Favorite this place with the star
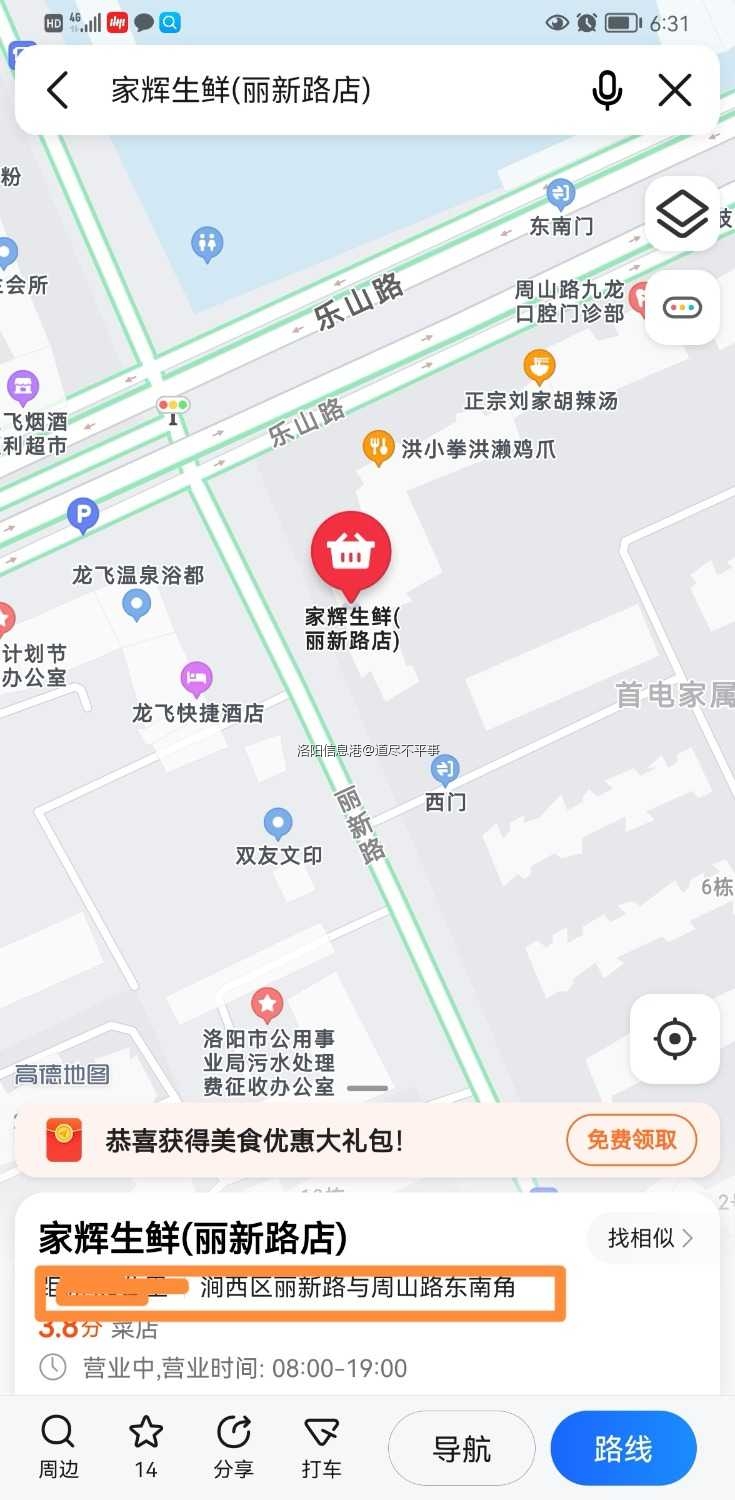Screen dimensions: 735x1500 (x=146, y=1447)
